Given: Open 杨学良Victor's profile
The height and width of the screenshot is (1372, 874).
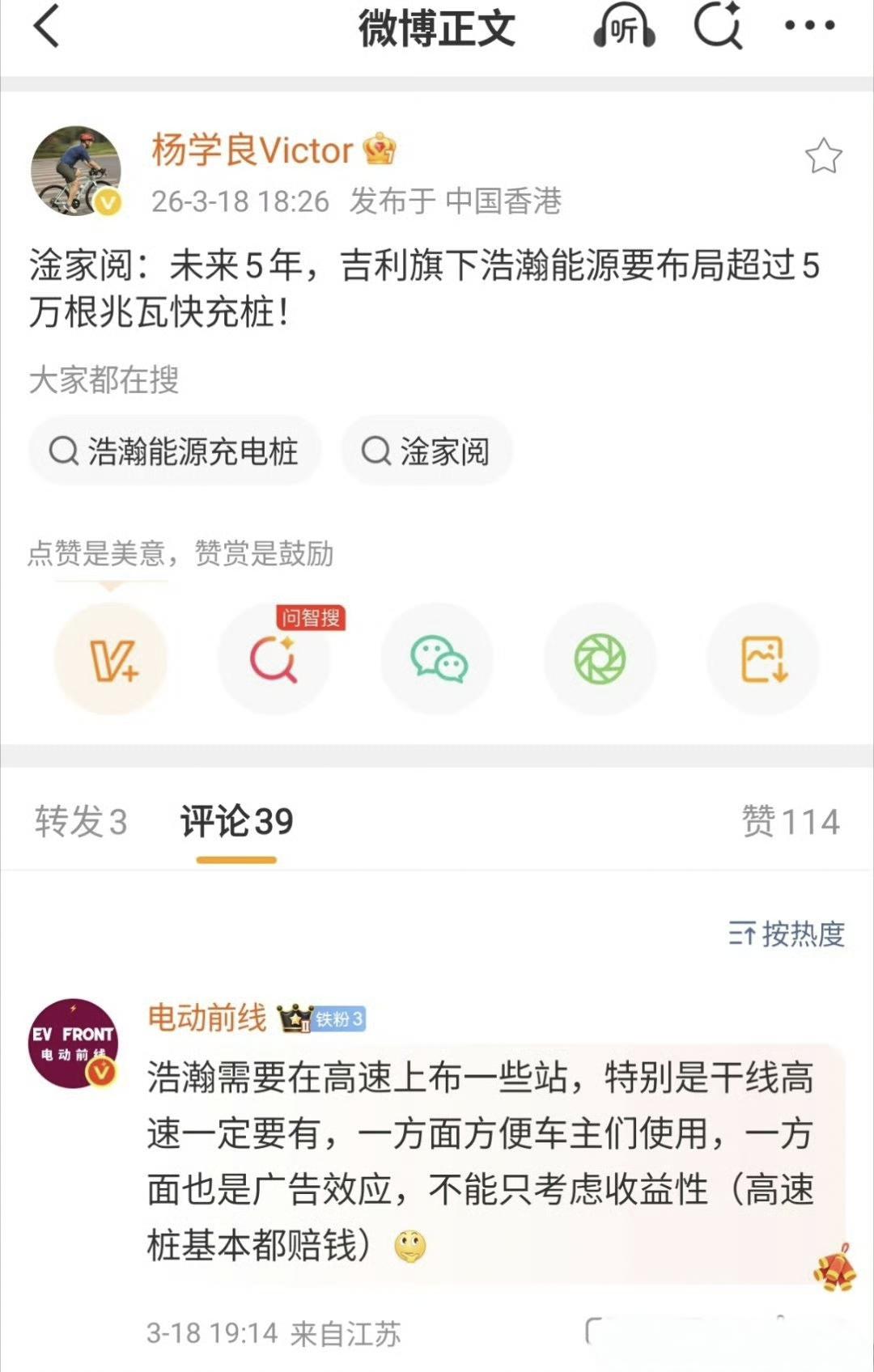Looking at the screenshot, I should pos(251,148).
